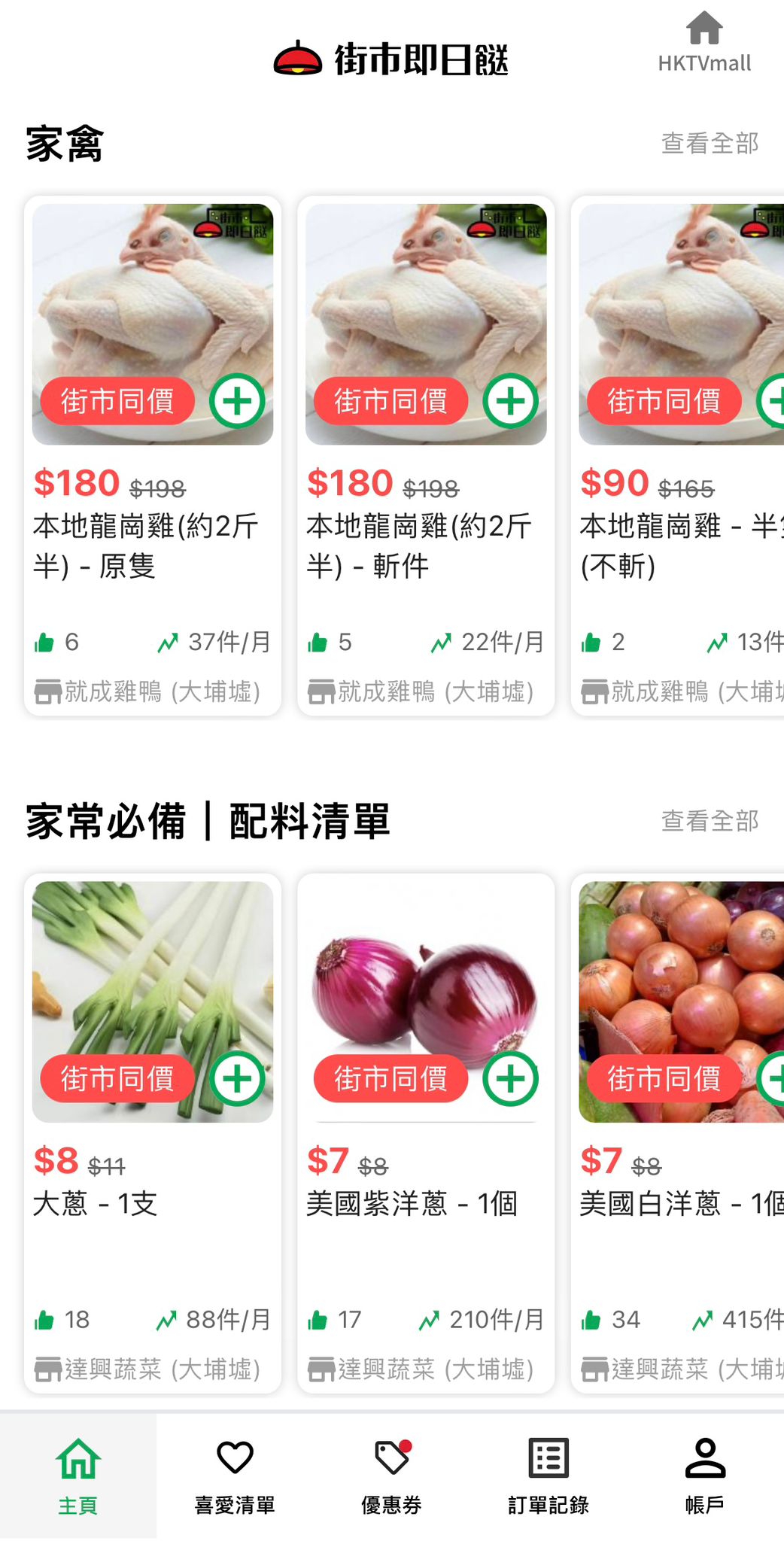This screenshot has width=784, height=1541.
Task: Switch to 優惠券 tab
Action: pos(391,1476)
